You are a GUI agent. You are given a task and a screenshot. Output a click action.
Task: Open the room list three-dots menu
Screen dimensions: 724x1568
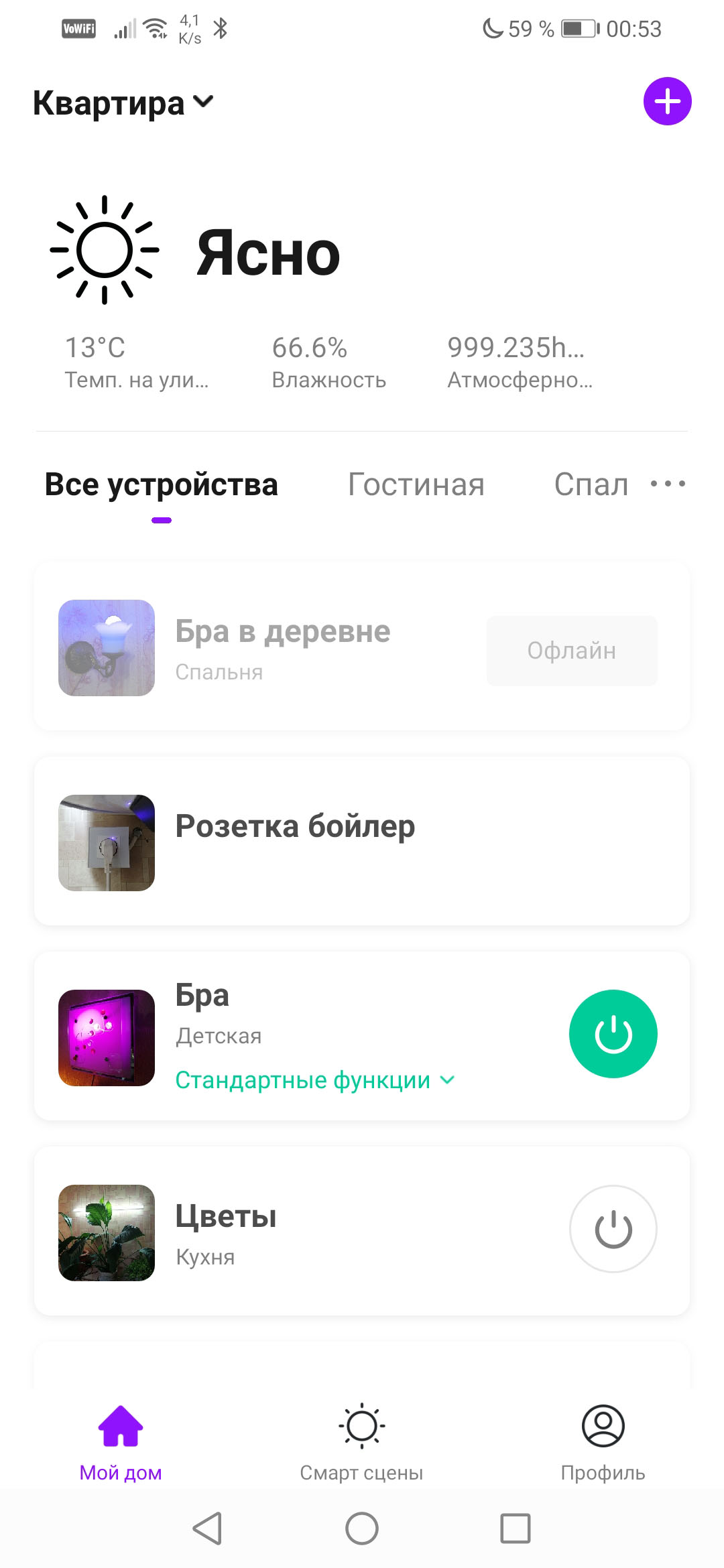tap(668, 484)
